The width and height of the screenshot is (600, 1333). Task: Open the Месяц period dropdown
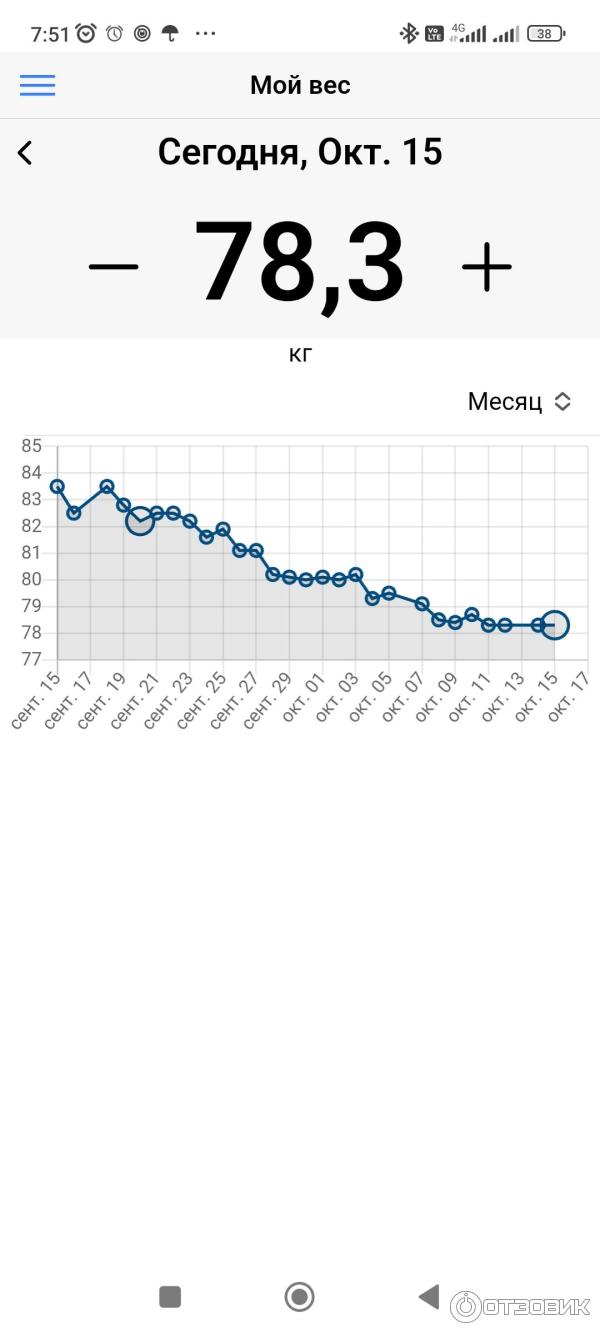click(519, 402)
